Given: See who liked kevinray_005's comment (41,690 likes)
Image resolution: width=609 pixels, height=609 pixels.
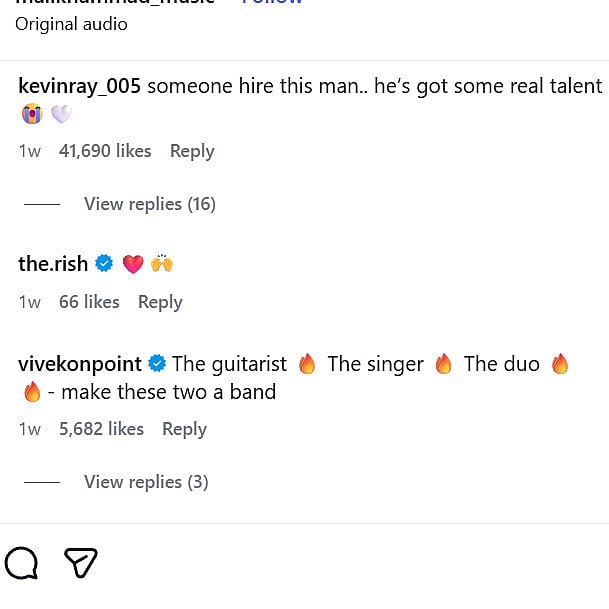Looking at the screenshot, I should coord(105,151).
